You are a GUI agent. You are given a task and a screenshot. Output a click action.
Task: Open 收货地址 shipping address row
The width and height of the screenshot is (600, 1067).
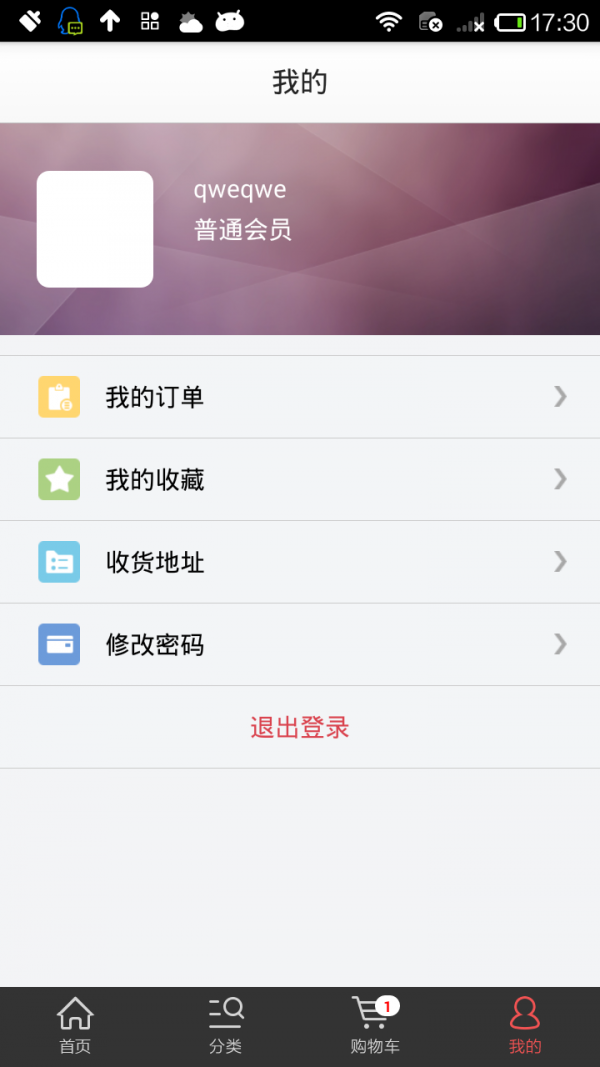300,562
